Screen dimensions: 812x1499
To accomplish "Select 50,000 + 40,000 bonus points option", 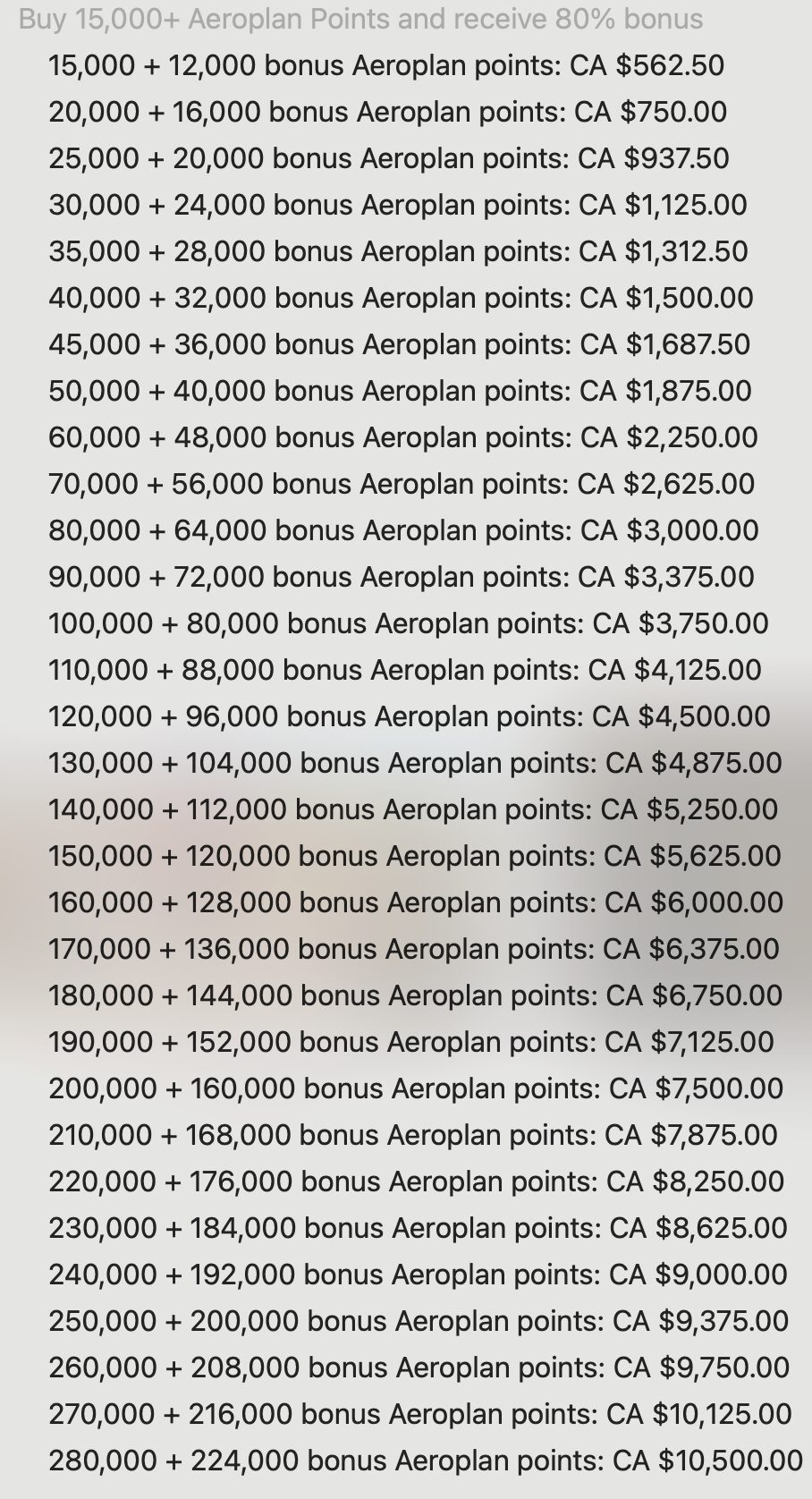I will (401, 391).
